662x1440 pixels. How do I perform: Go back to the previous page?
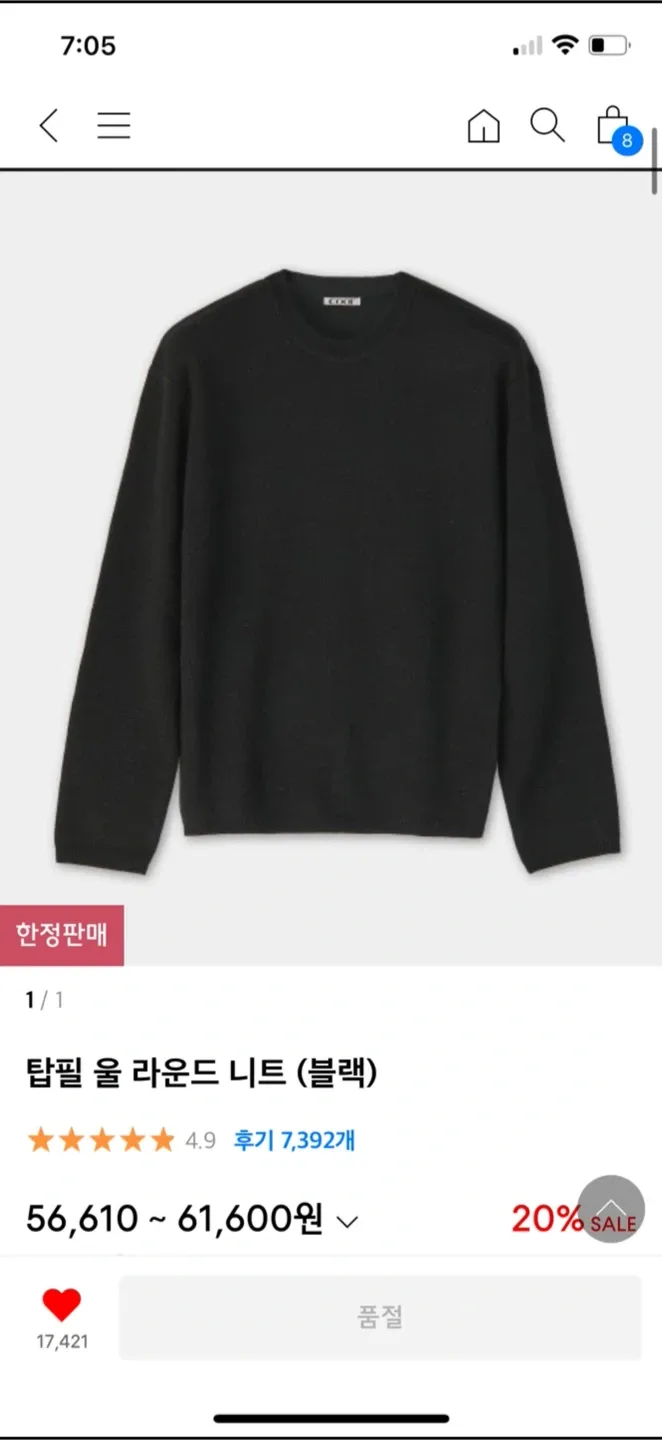tap(49, 126)
